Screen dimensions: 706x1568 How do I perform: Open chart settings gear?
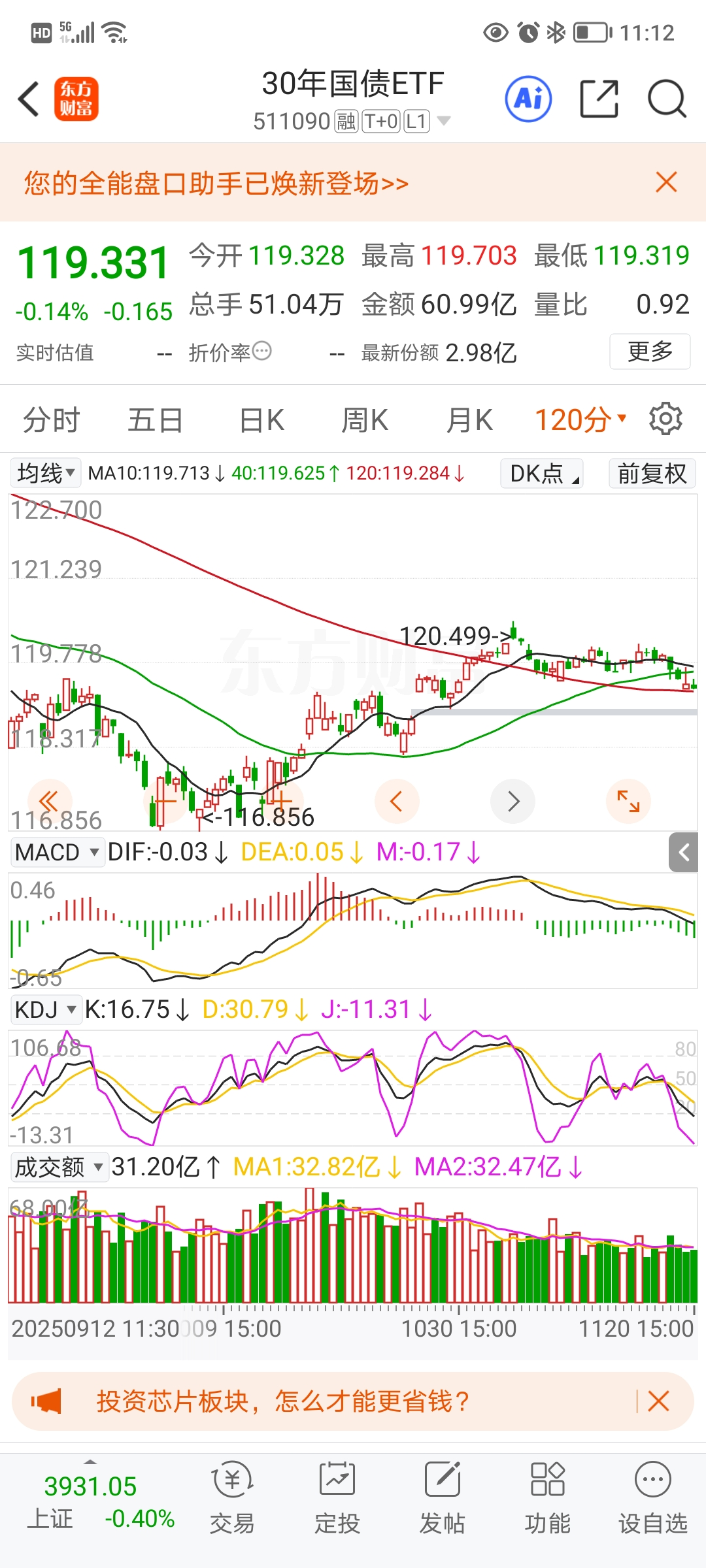coord(665,419)
